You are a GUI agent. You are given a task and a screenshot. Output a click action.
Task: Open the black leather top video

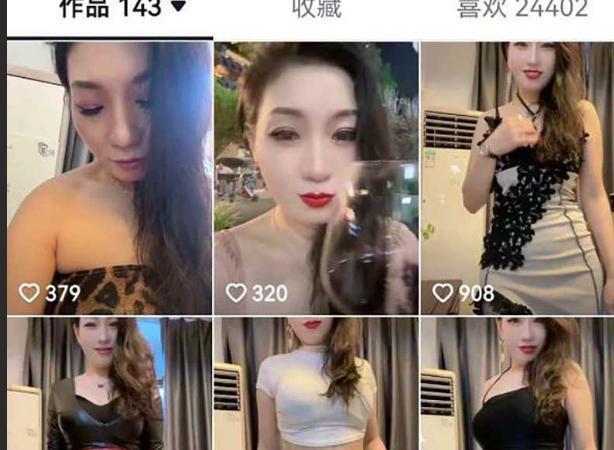coord(109,385)
